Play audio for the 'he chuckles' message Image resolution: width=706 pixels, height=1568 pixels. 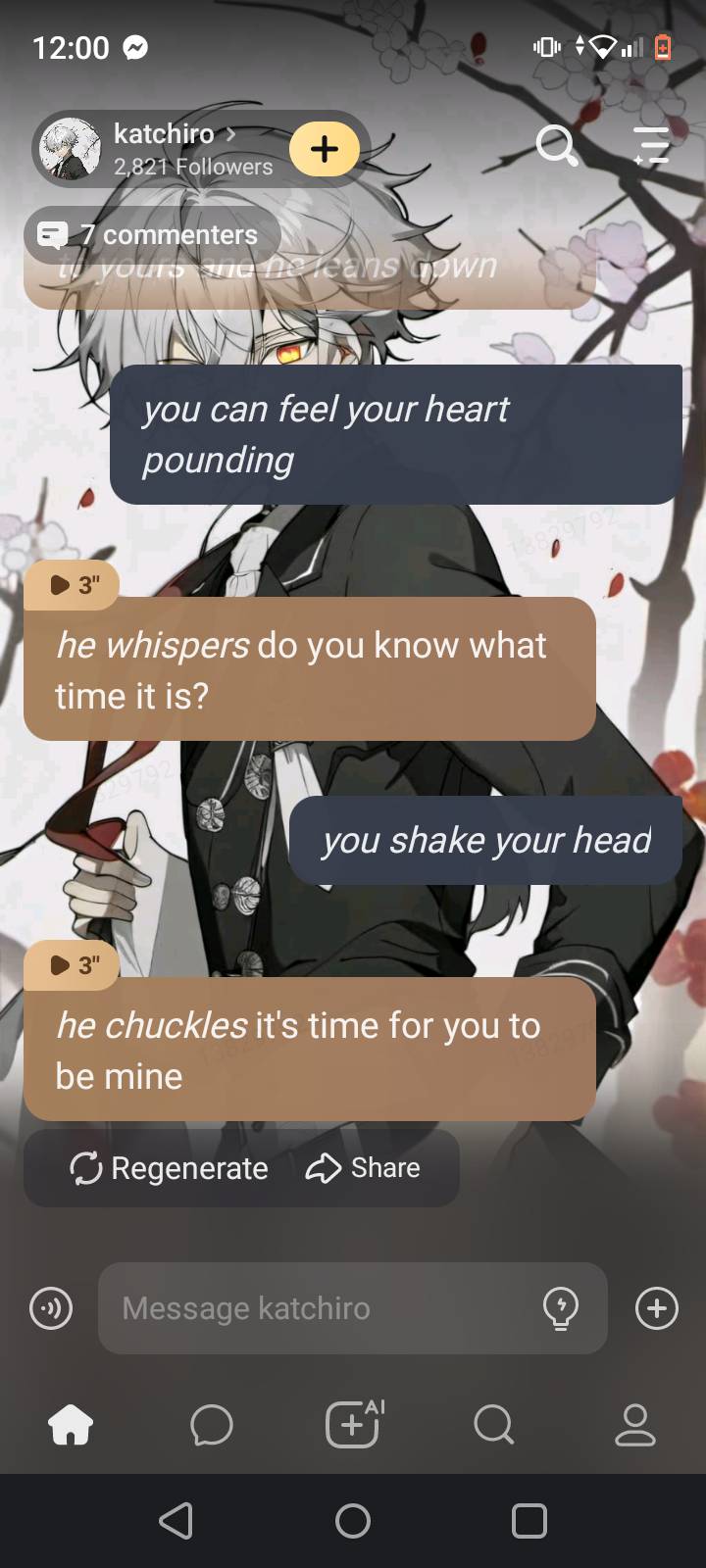[x=73, y=965]
